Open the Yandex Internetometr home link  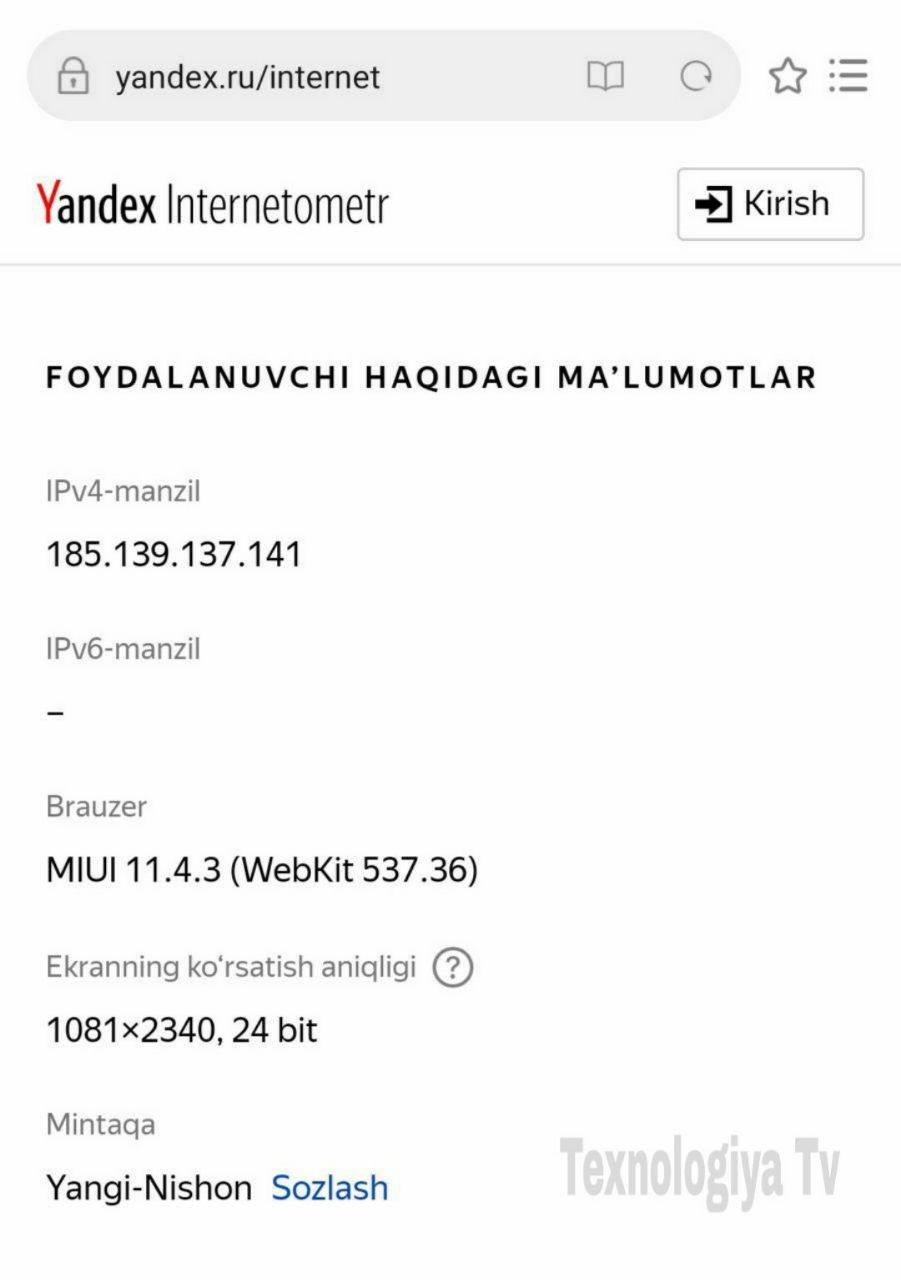tap(212, 204)
